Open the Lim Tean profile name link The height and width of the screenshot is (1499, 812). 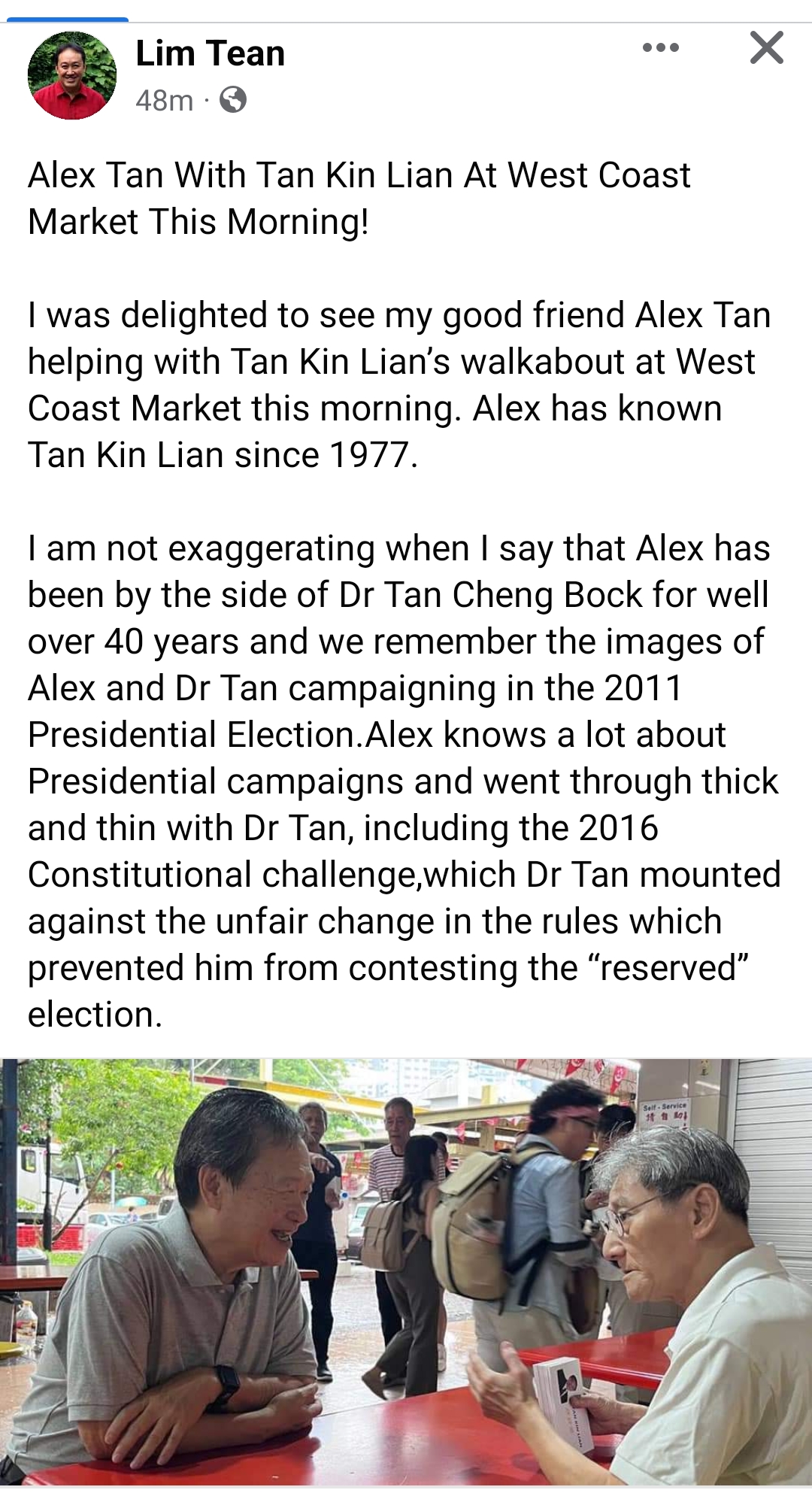coord(210,54)
